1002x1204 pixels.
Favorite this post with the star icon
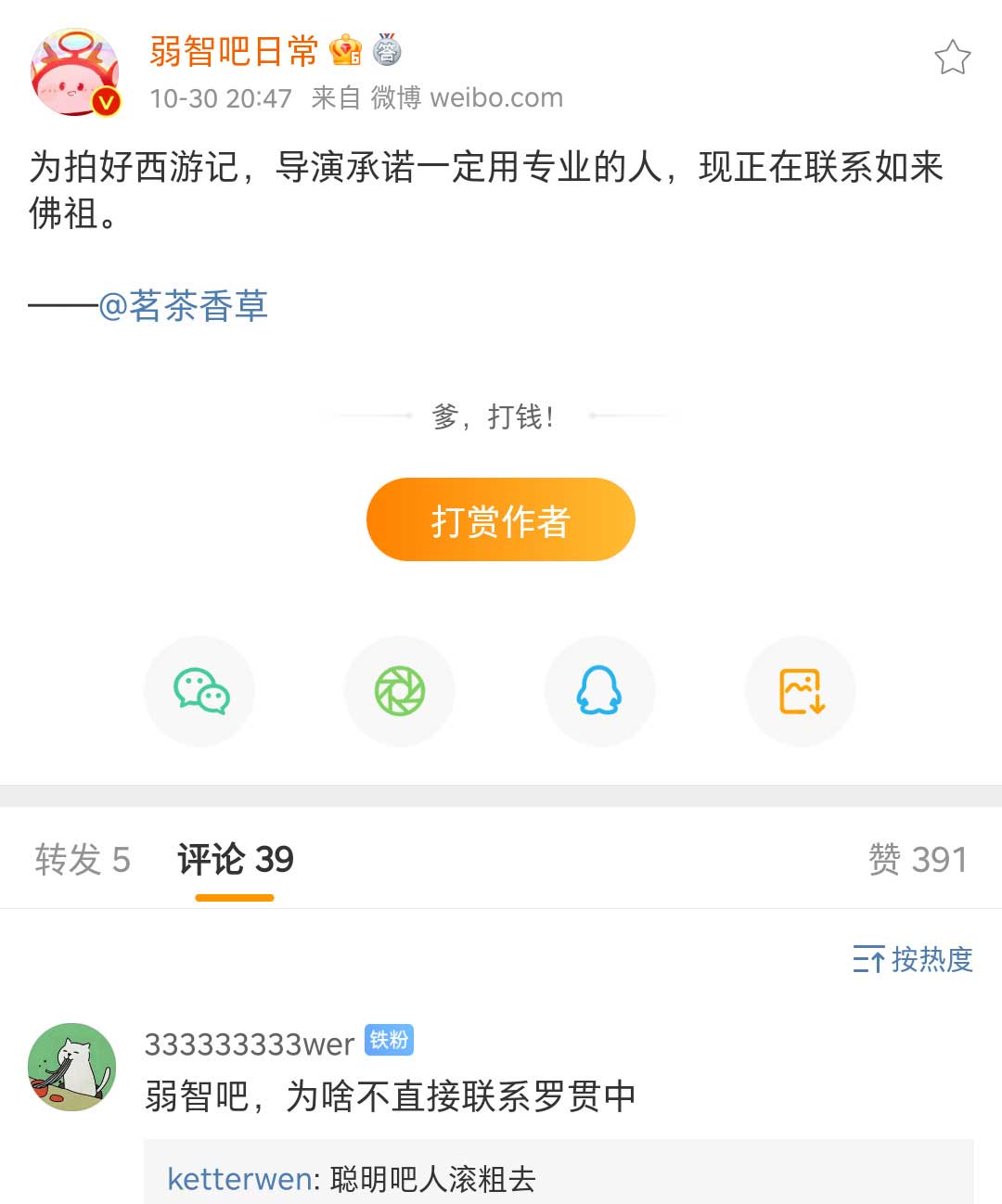click(x=952, y=58)
